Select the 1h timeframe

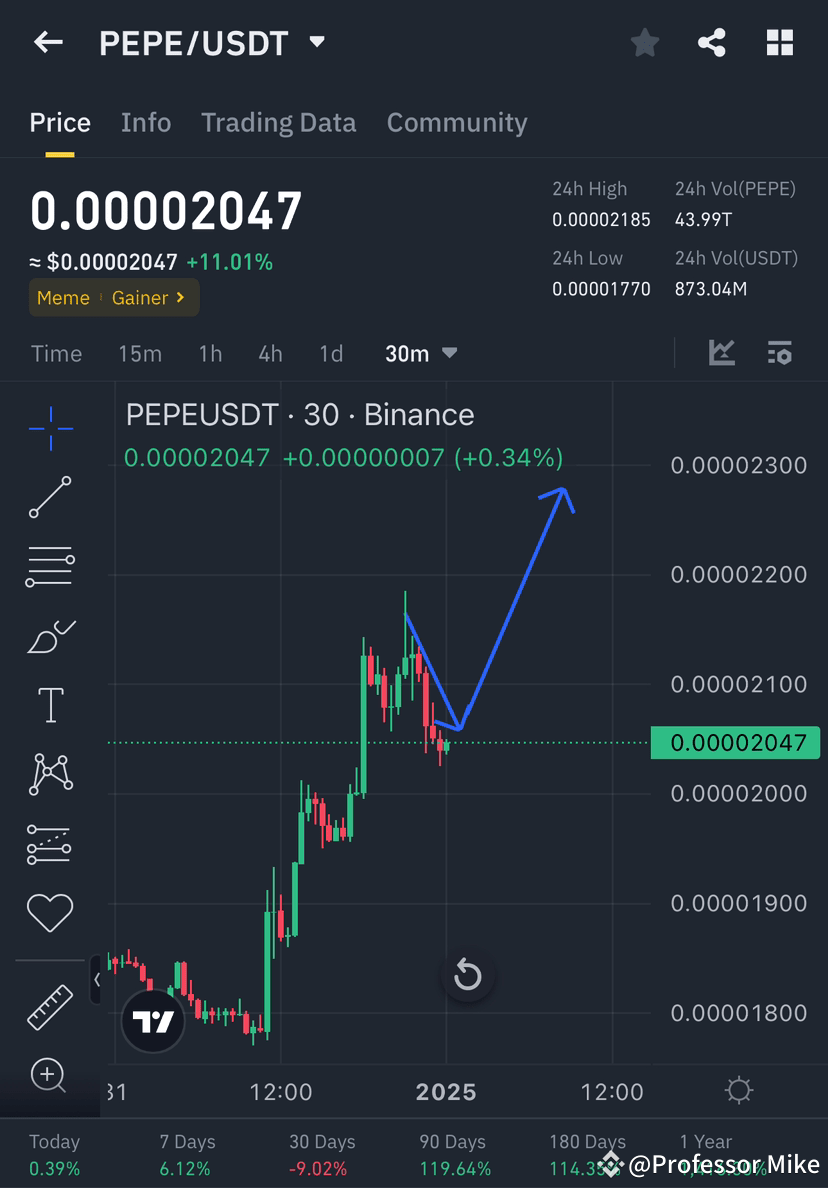click(210, 353)
